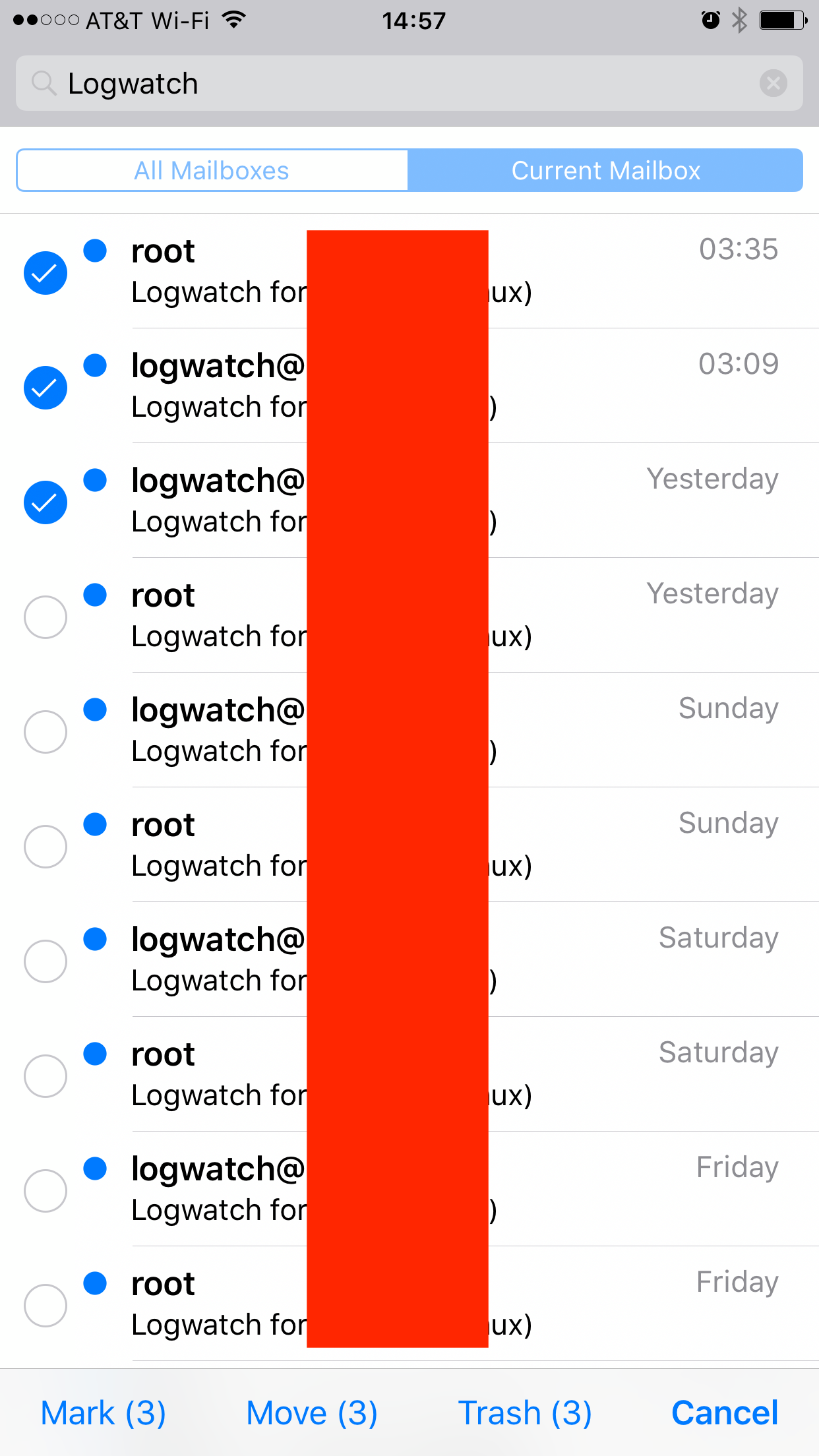The height and width of the screenshot is (1456, 819).
Task: Switch to All Mailboxes
Action: point(212,171)
